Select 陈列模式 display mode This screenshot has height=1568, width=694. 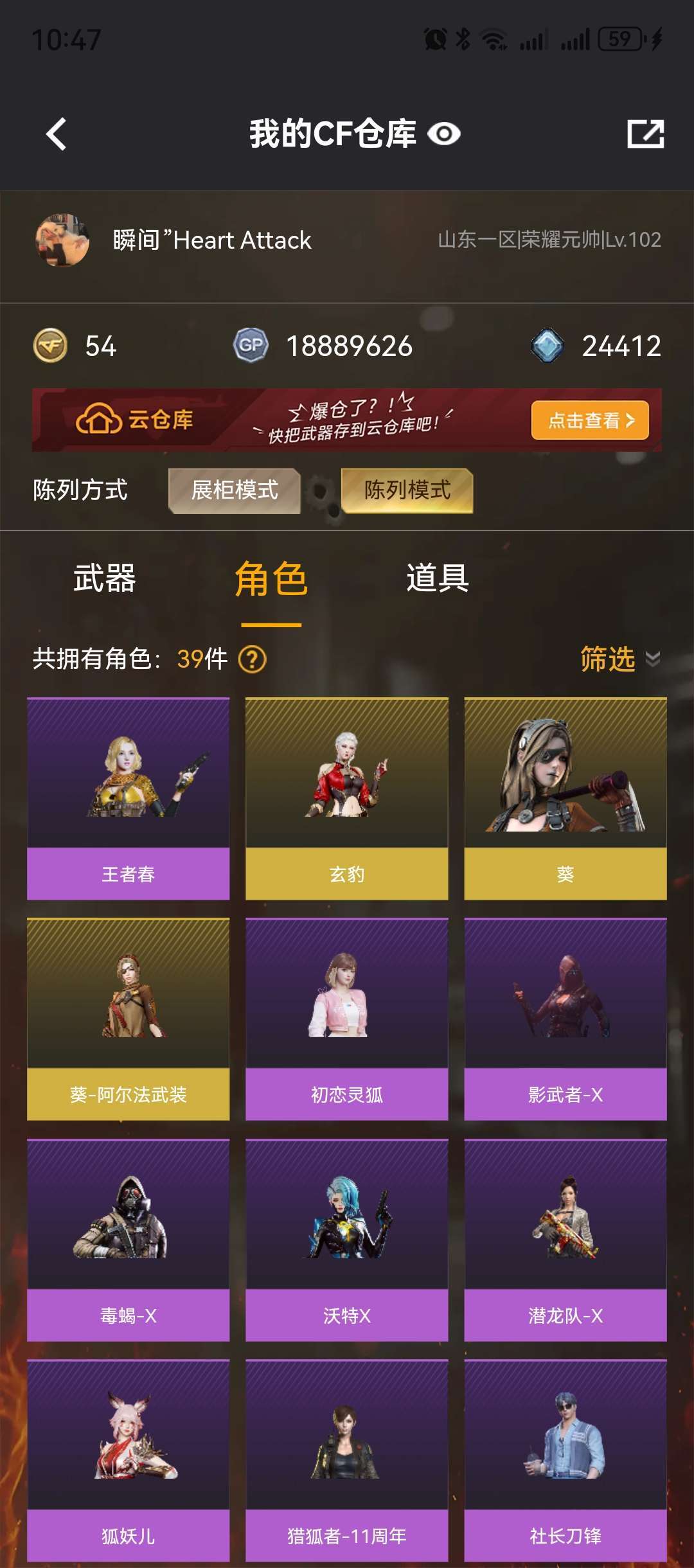[407, 490]
